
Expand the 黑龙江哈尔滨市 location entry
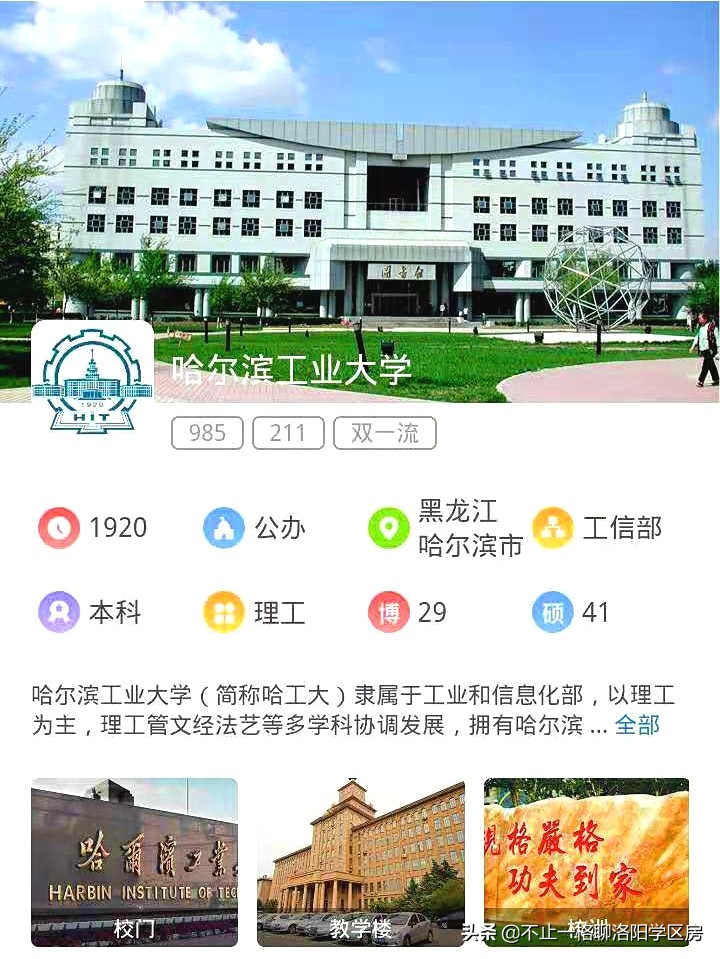[x=469, y=528]
